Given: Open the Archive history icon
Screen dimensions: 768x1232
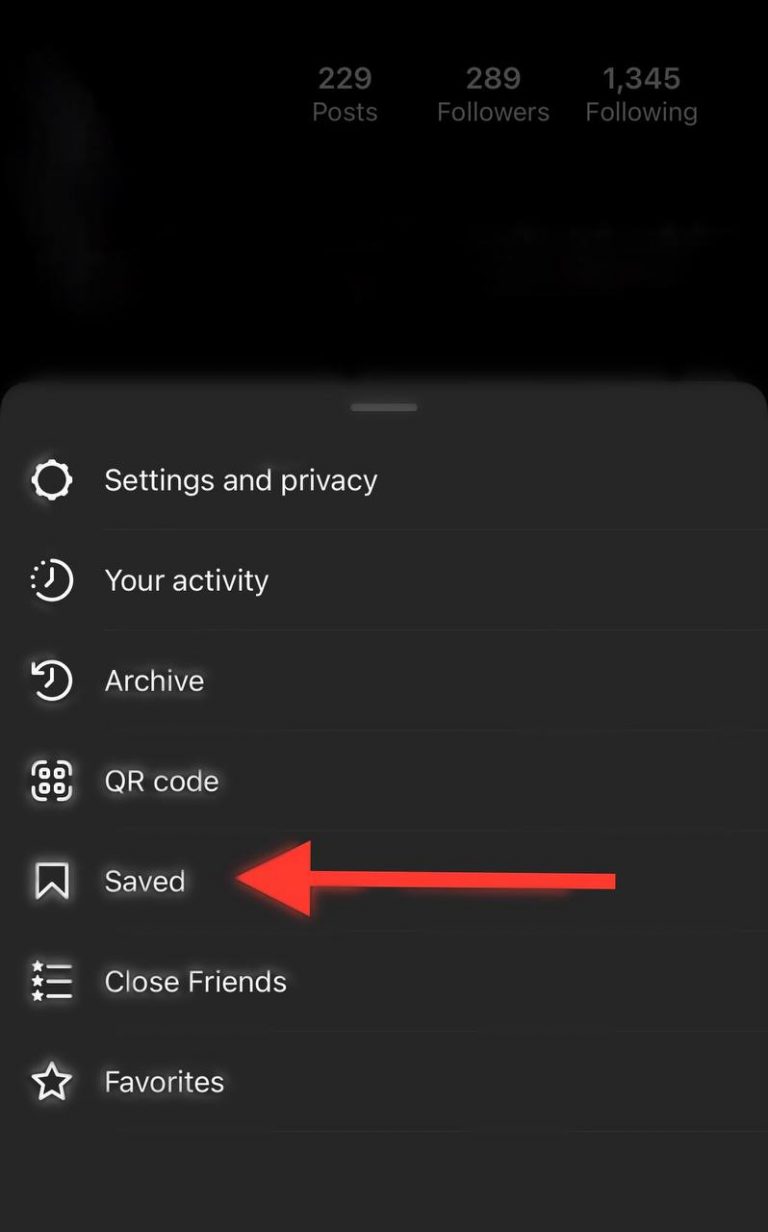Looking at the screenshot, I should (50, 681).
